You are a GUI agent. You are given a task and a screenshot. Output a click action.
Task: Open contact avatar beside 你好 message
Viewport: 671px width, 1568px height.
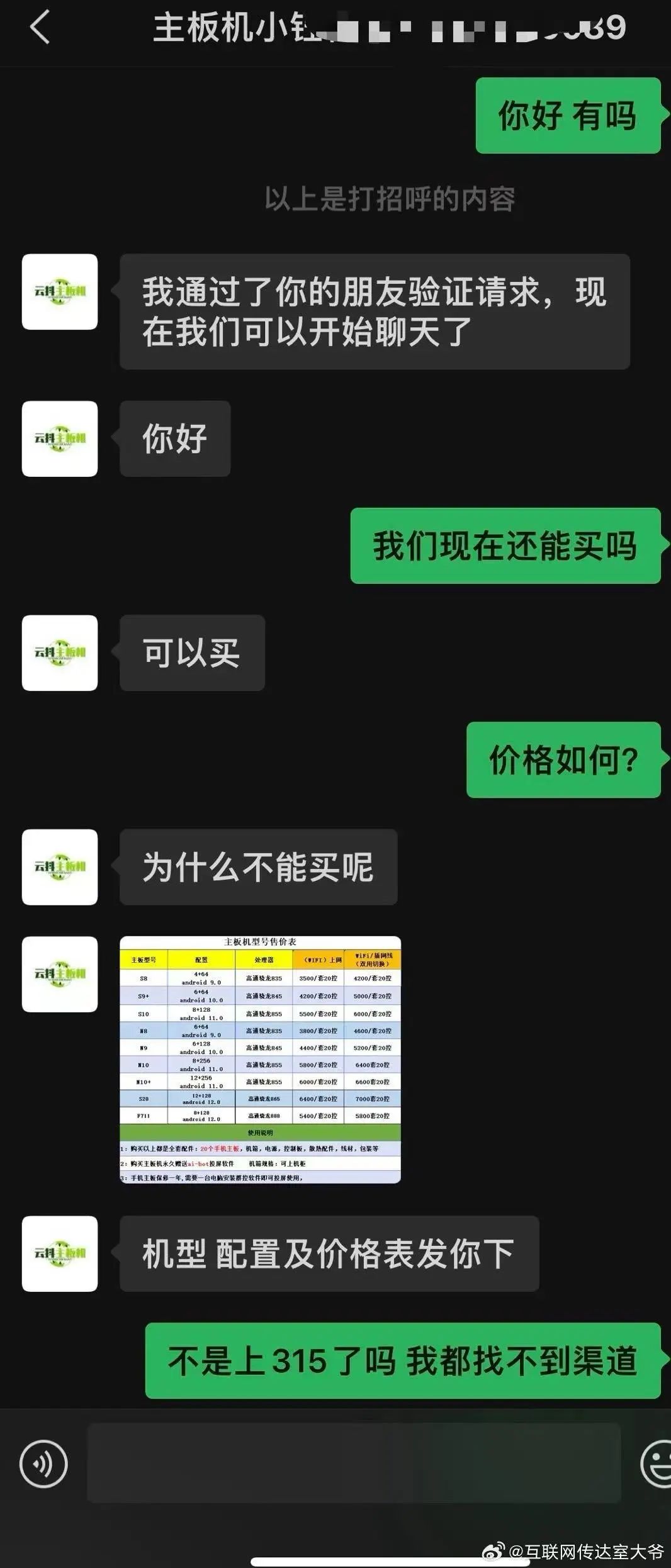(x=60, y=439)
